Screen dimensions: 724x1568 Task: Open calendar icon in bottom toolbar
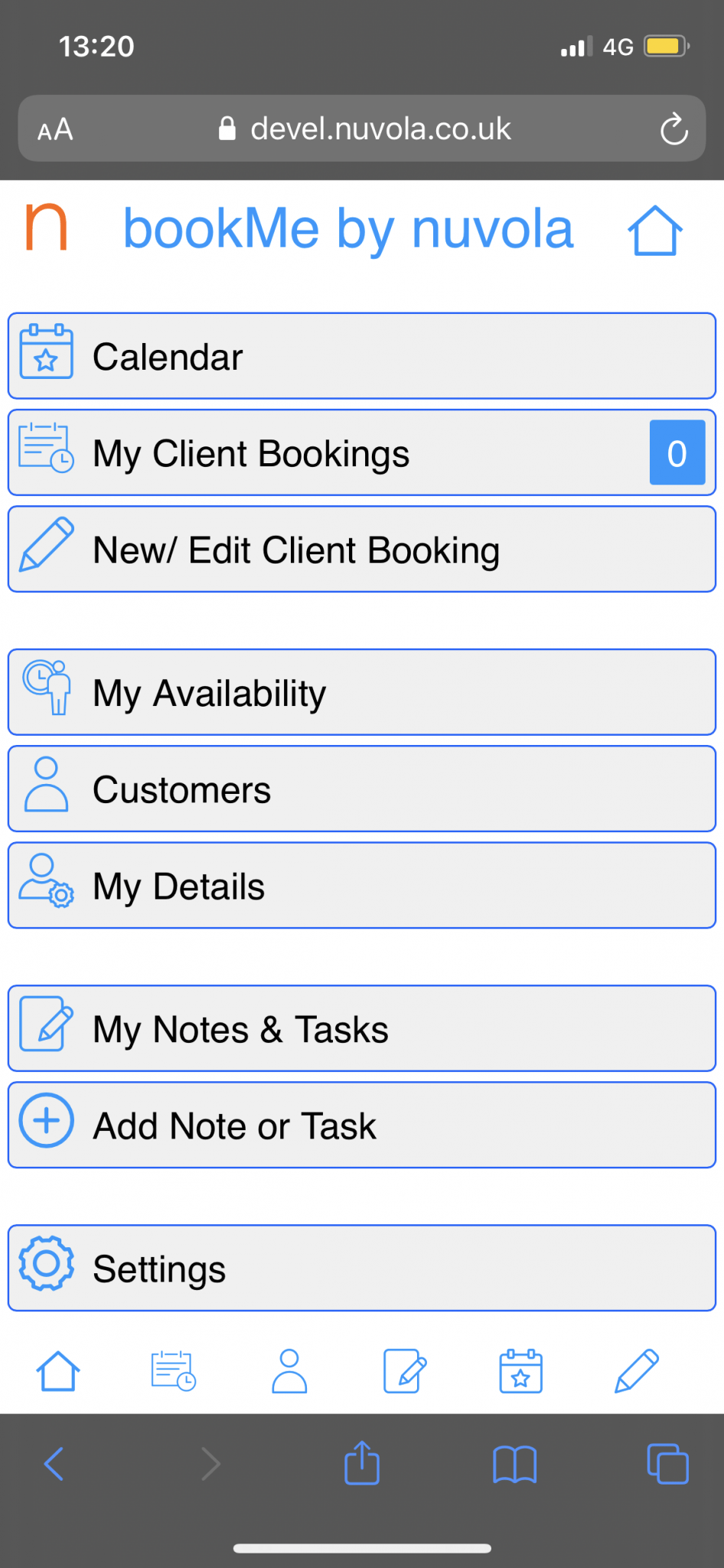pos(520,1371)
